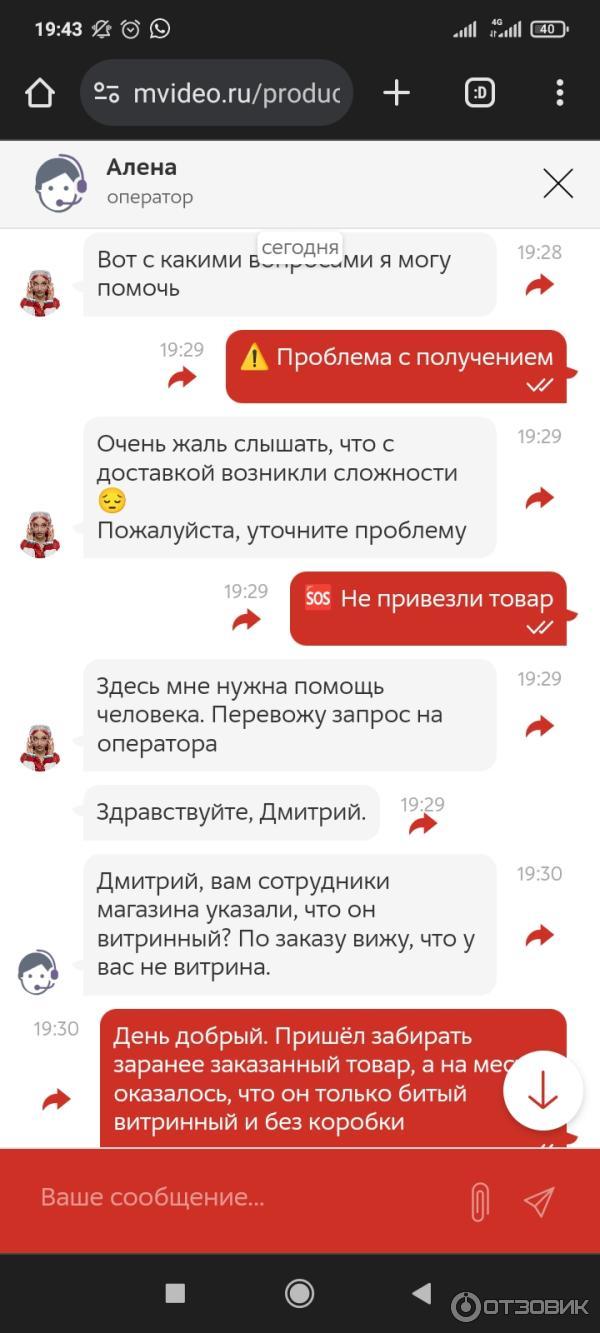Open the browser overflow menu
Image resolution: width=600 pixels, height=1333 pixels.
559,93
